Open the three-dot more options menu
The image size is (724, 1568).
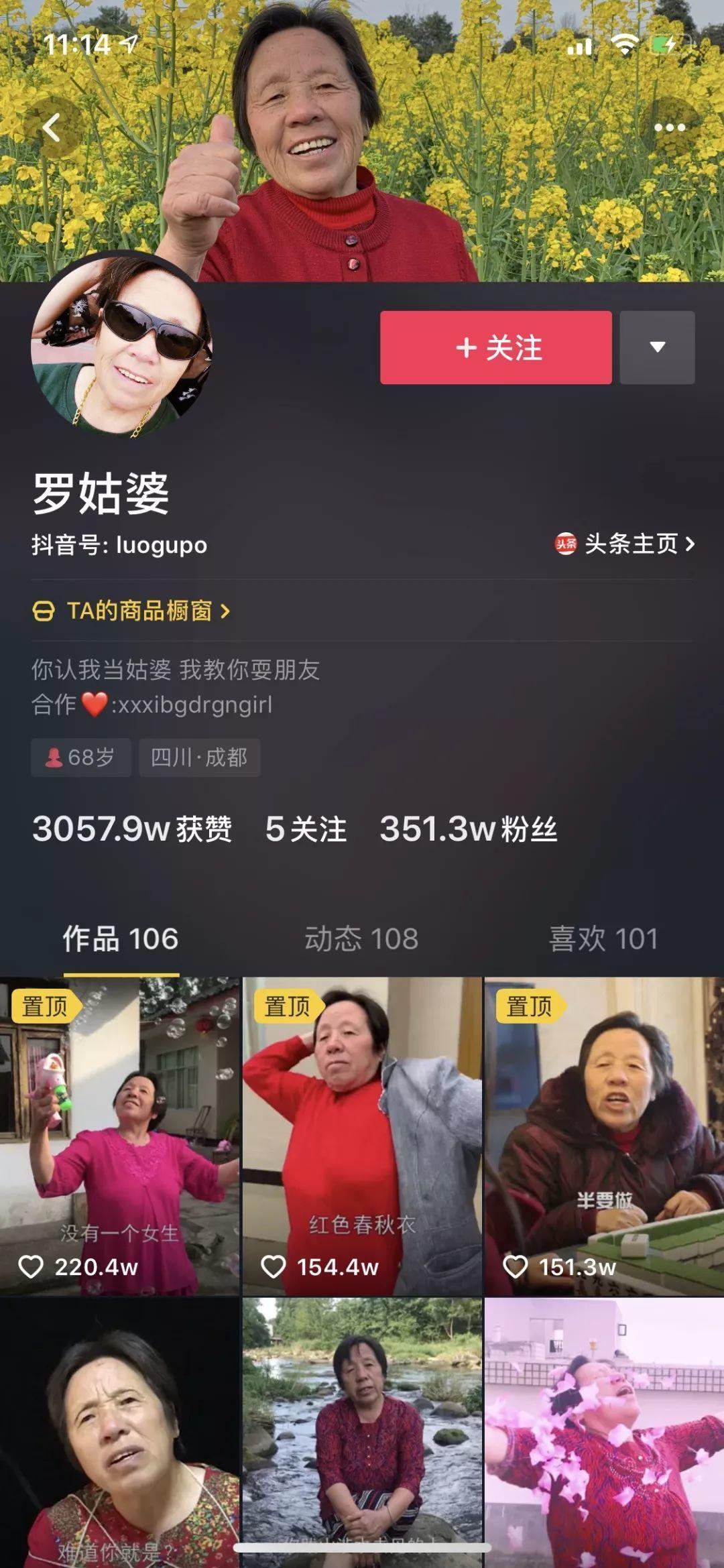(669, 127)
